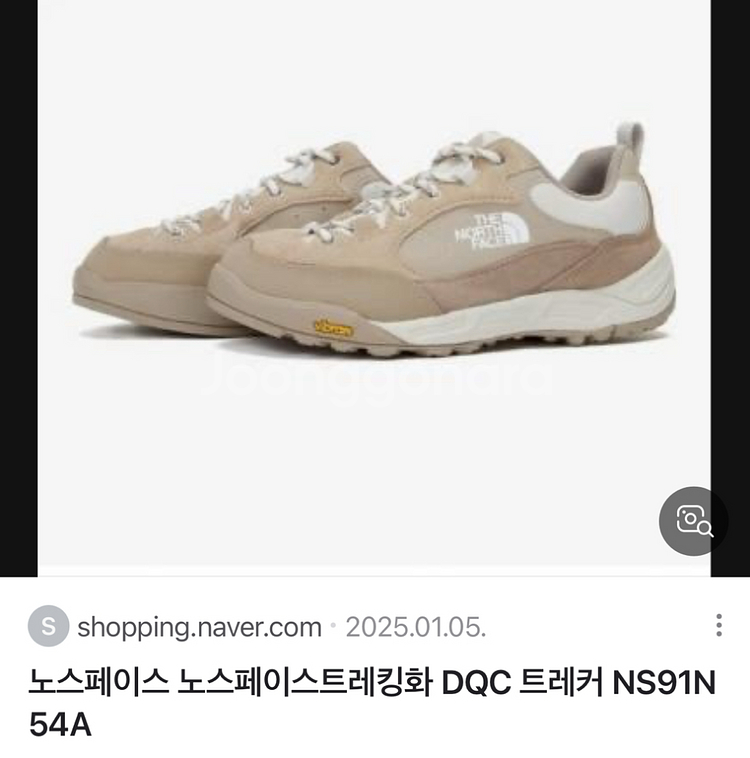The height and width of the screenshot is (758, 750).
Task: Search this image with the lens icon
Action: coord(693,521)
